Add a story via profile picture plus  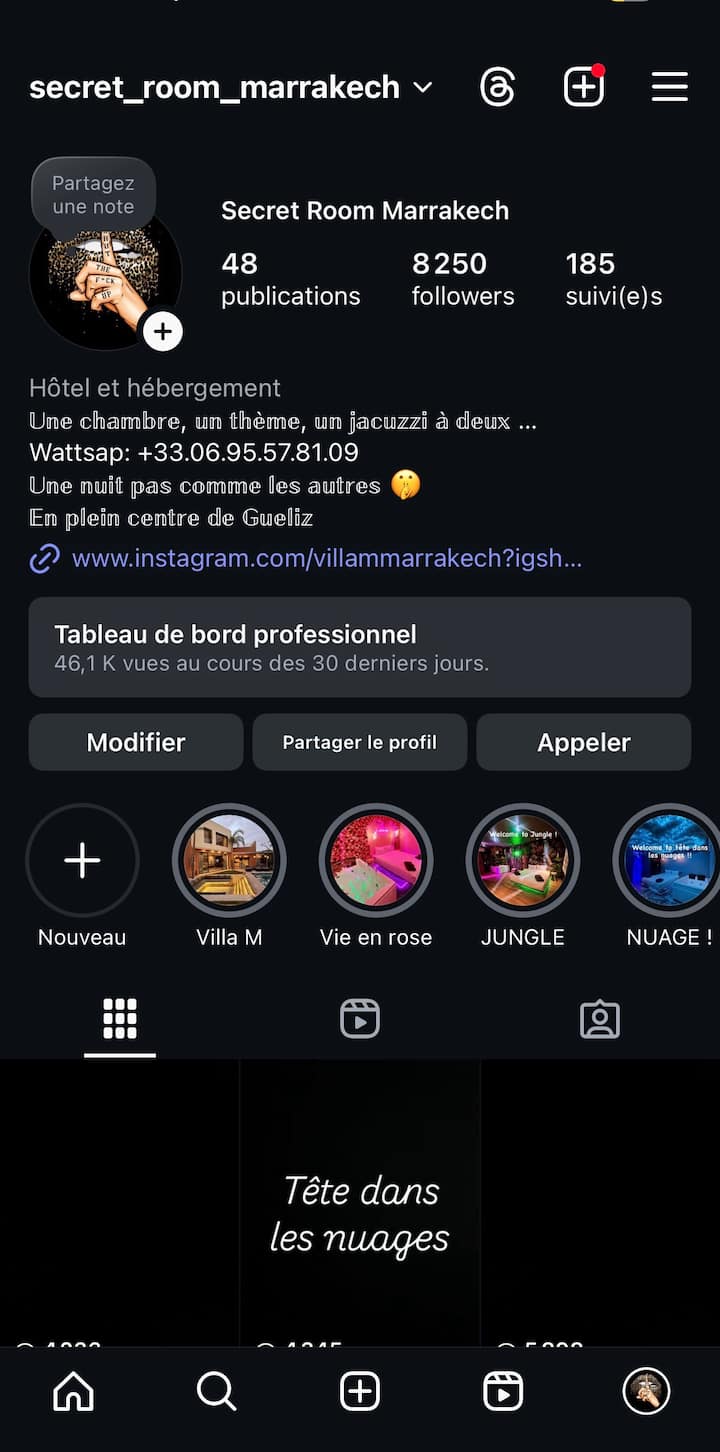point(163,331)
